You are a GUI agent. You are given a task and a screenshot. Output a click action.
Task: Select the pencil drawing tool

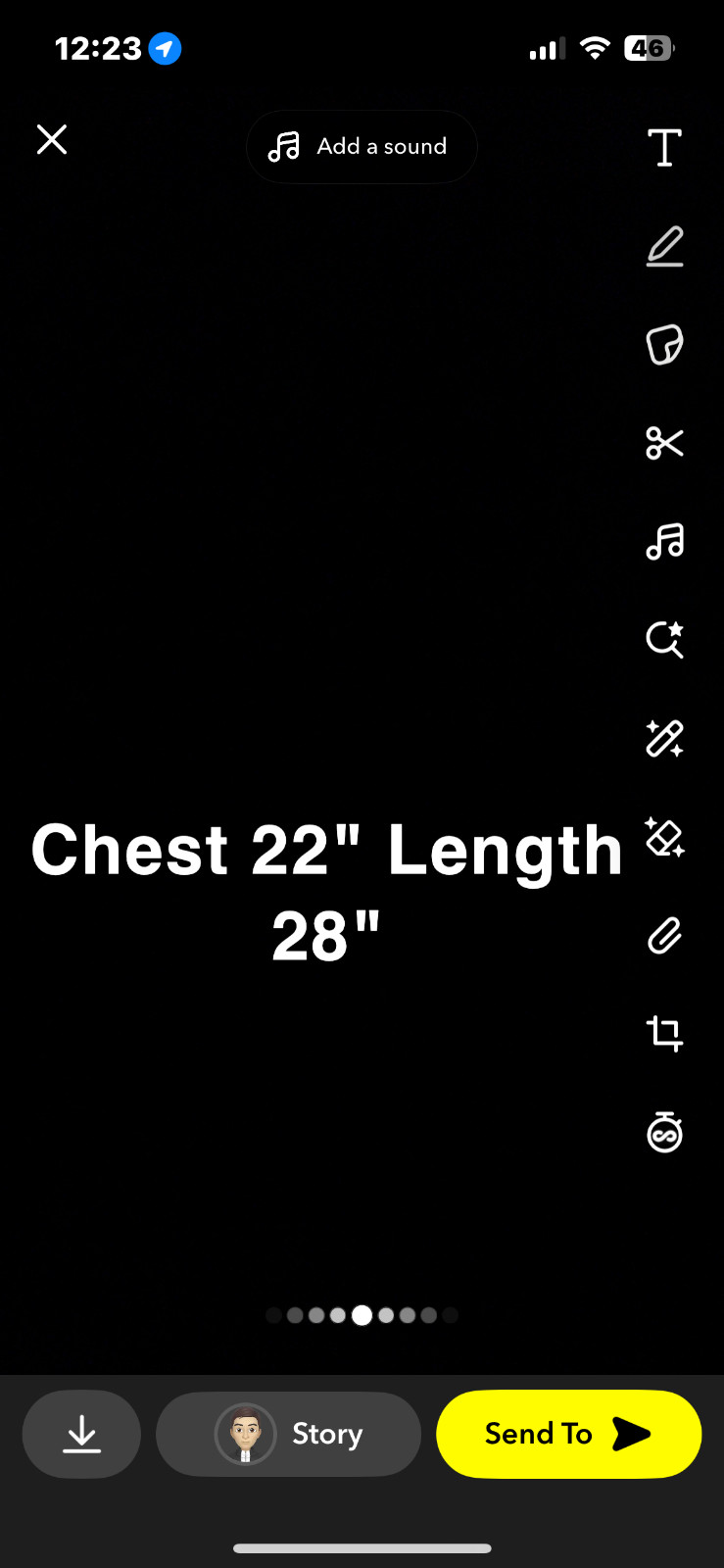pyautogui.click(x=664, y=246)
